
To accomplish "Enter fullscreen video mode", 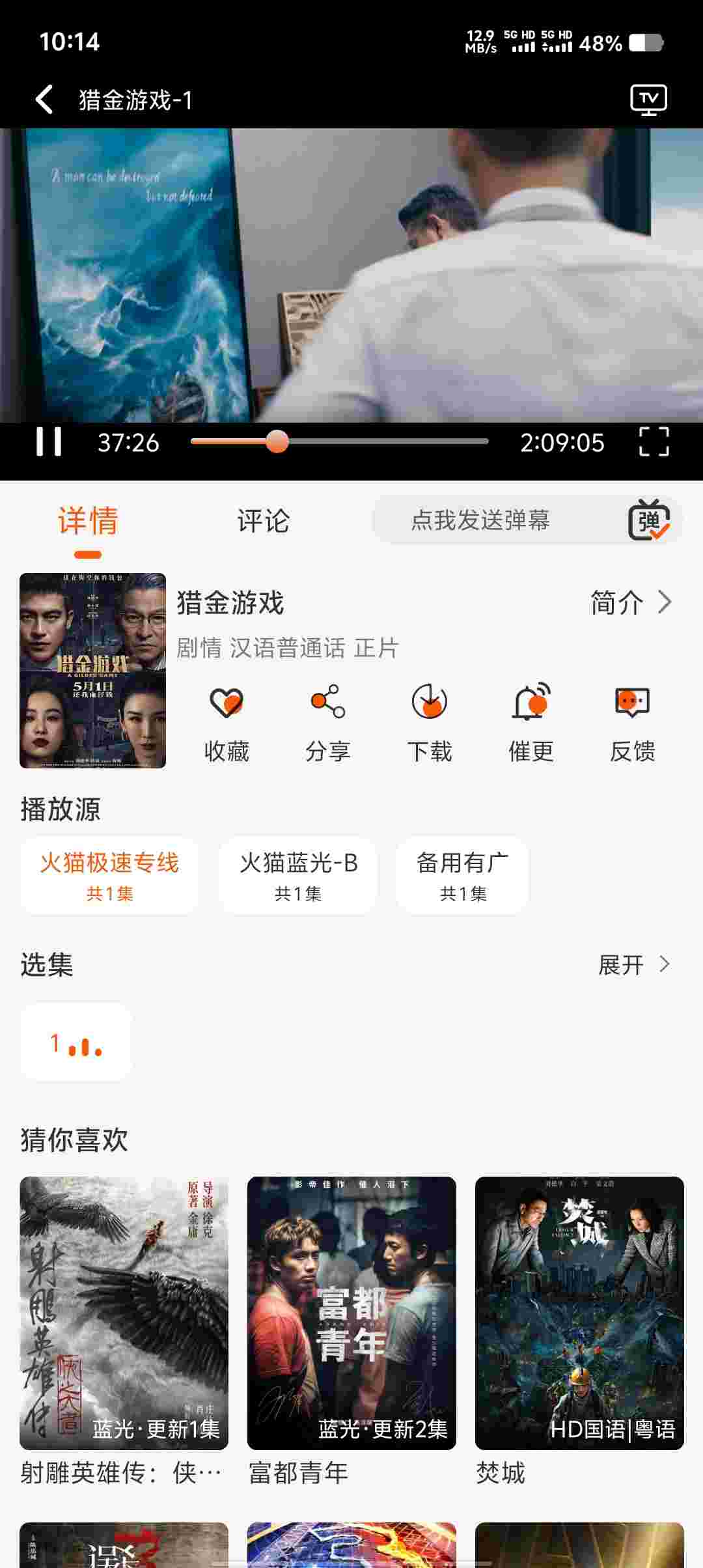I will pos(654,442).
